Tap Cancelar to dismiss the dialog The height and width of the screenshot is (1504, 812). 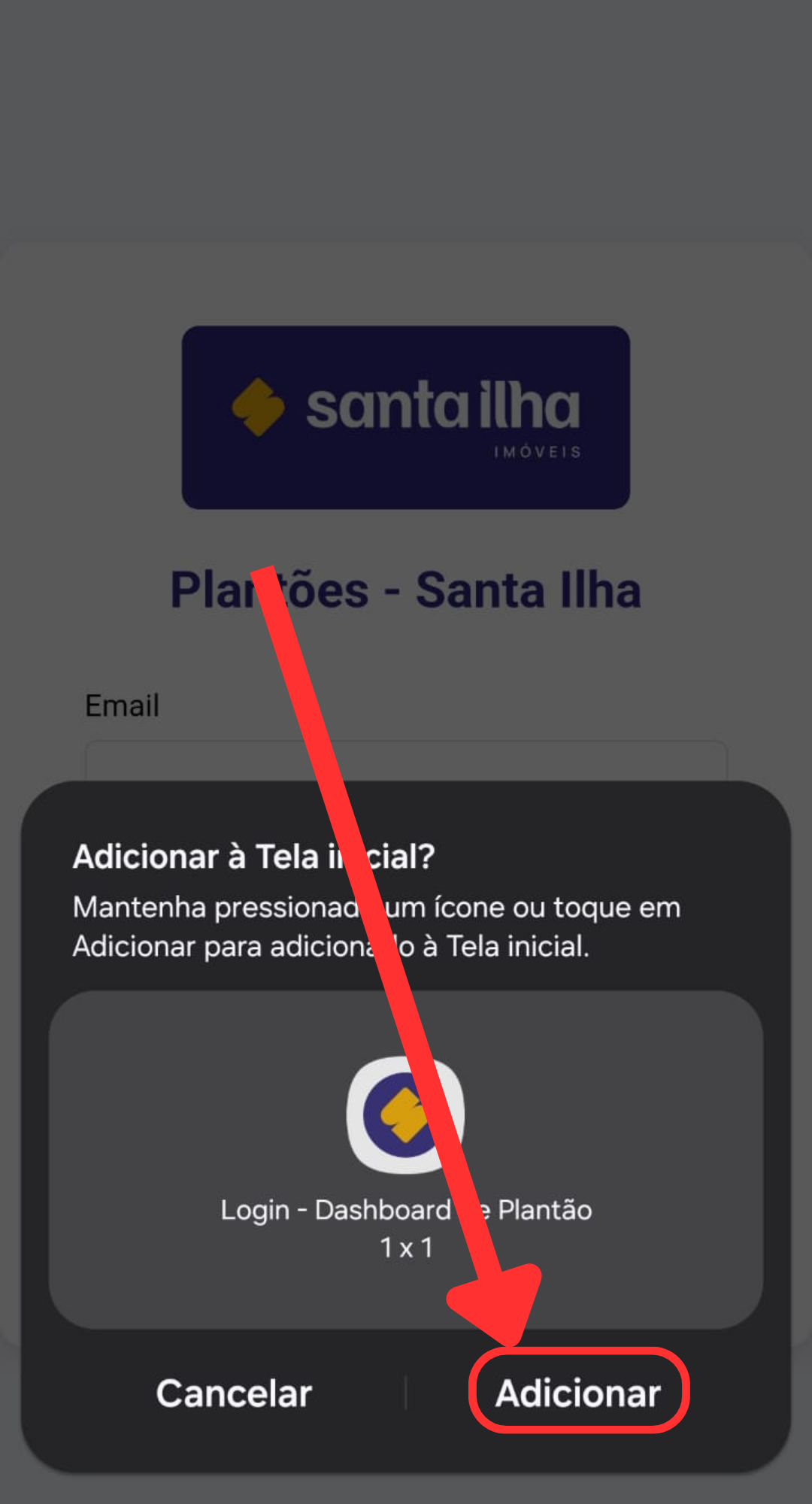(x=233, y=1393)
